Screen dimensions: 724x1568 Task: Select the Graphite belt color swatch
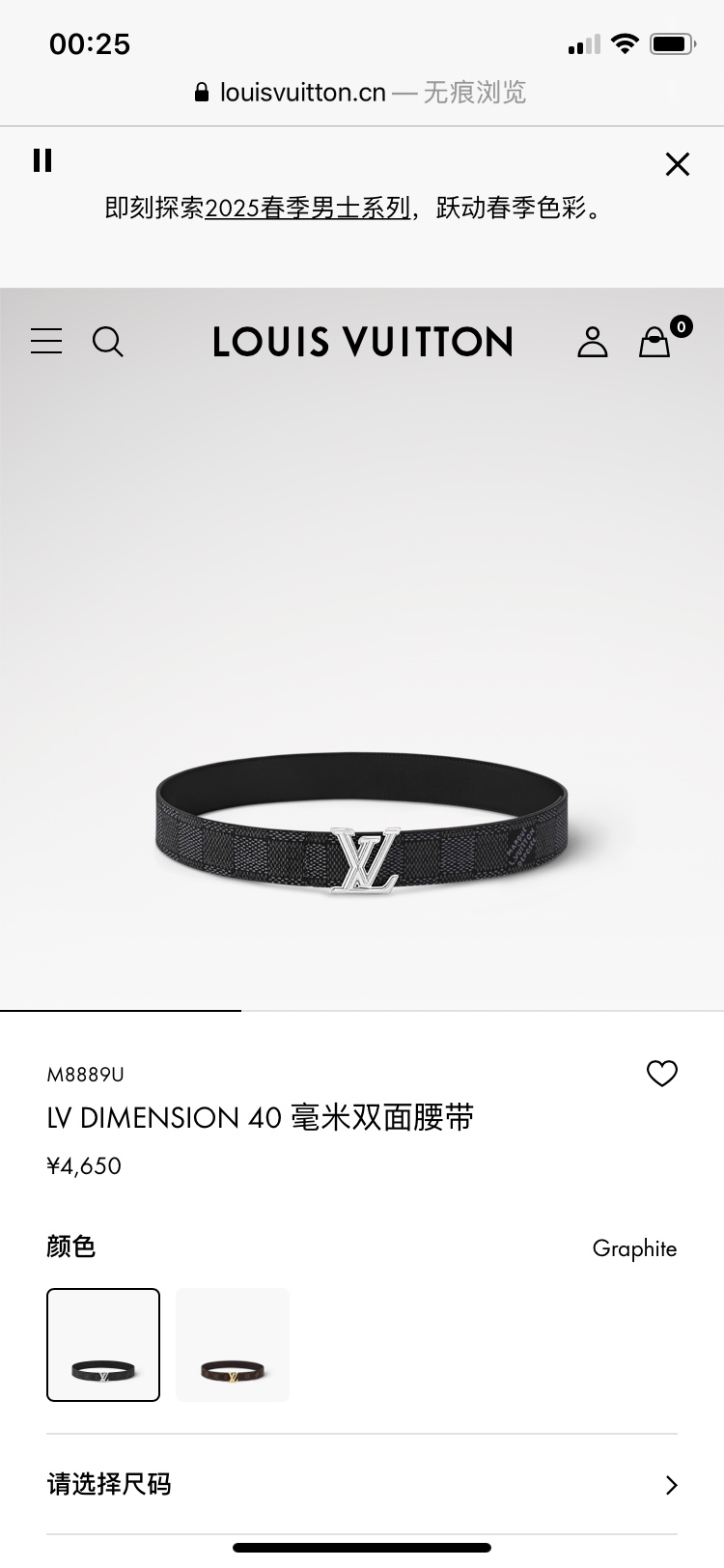tap(103, 1344)
